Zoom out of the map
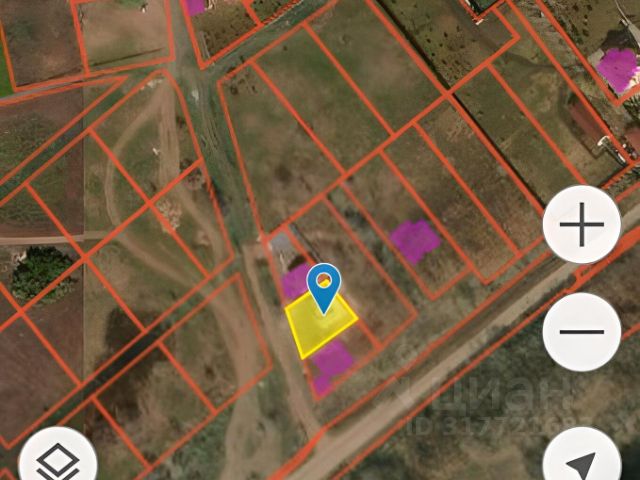The height and width of the screenshot is (480, 640). point(582,331)
